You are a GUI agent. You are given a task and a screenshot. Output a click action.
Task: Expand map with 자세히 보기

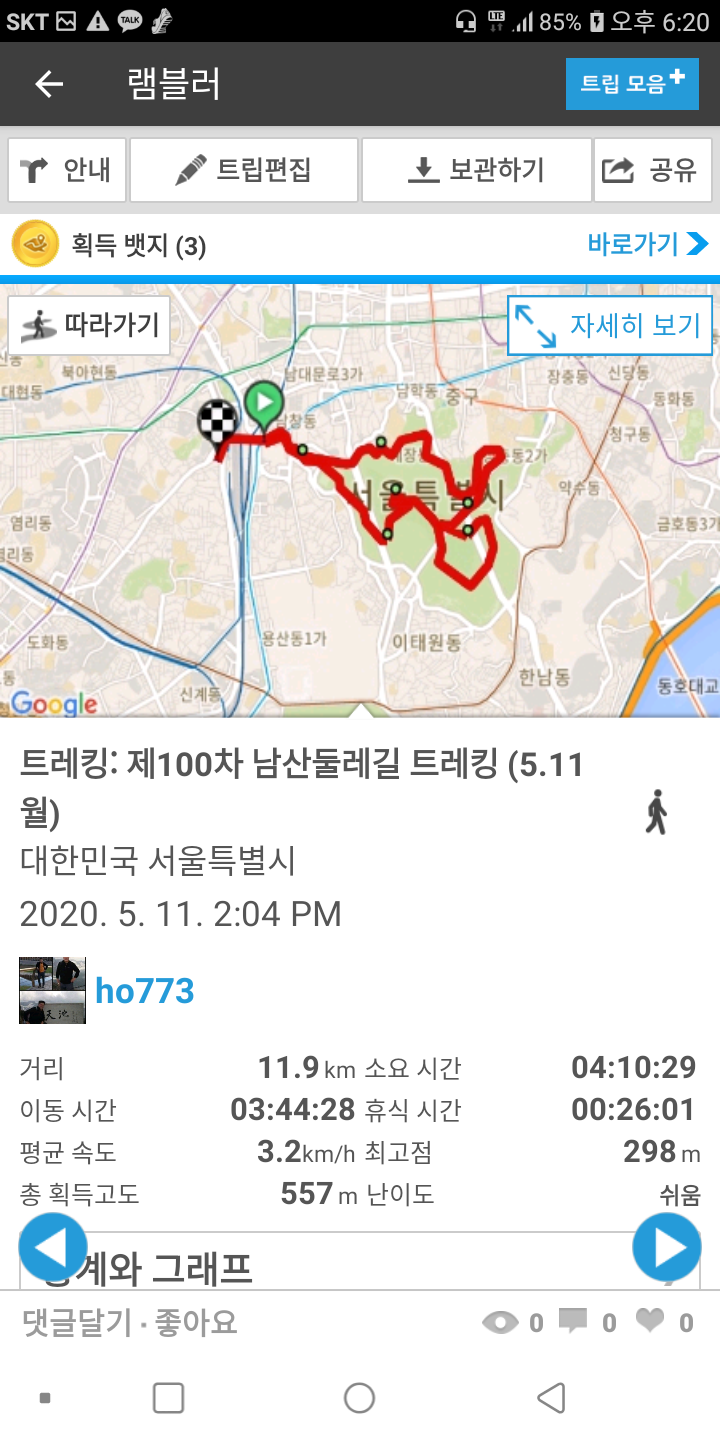tap(610, 325)
